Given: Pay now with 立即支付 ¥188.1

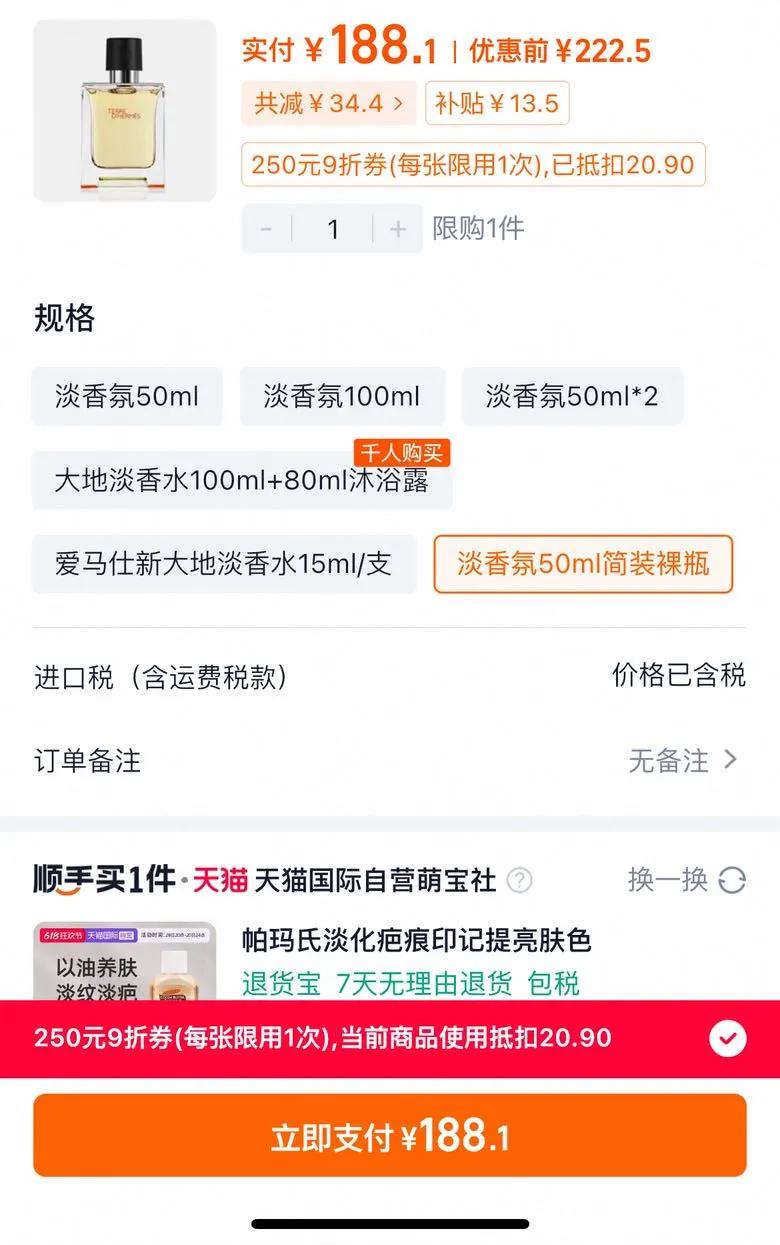Looking at the screenshot, I should pos(390,1135).
